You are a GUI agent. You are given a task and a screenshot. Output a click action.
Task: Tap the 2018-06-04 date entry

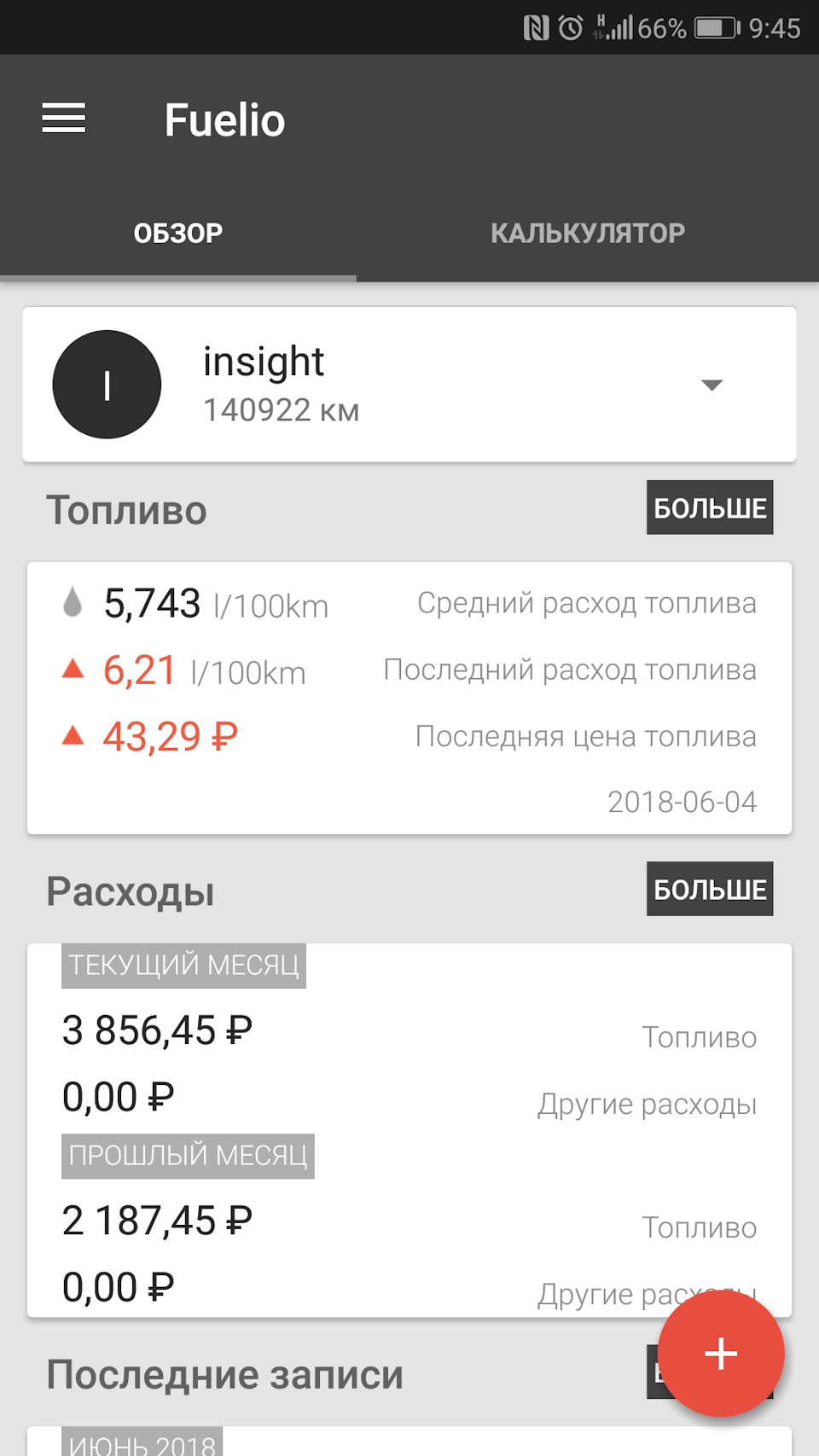click(681, 801)
